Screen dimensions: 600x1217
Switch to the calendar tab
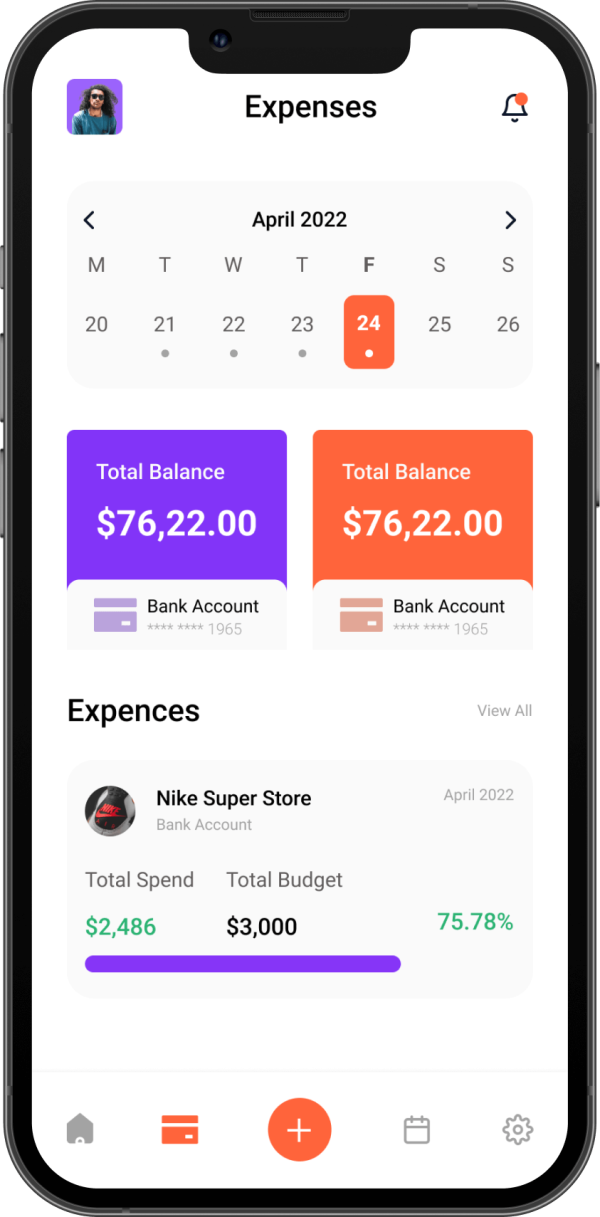click(x=417, y=1130)
